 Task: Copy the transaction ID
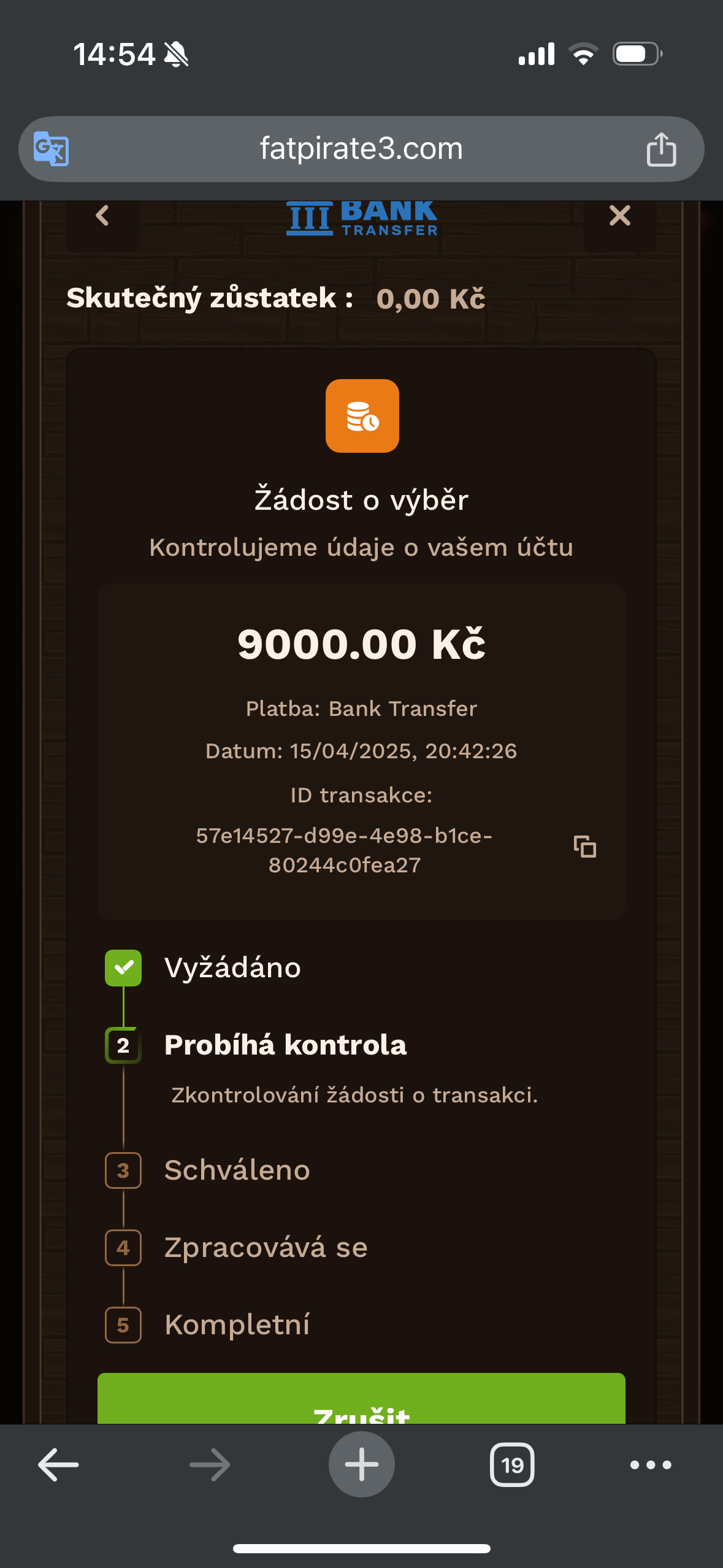585,847
